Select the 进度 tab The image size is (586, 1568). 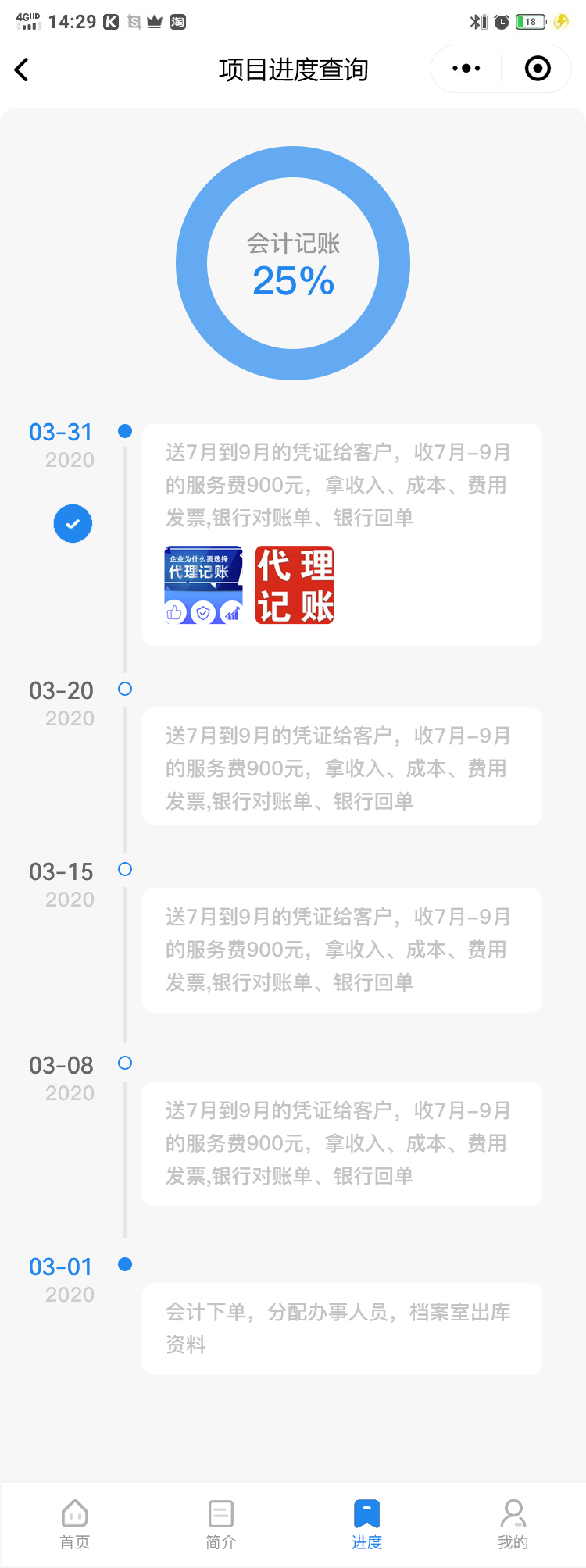pos(366,1523)
